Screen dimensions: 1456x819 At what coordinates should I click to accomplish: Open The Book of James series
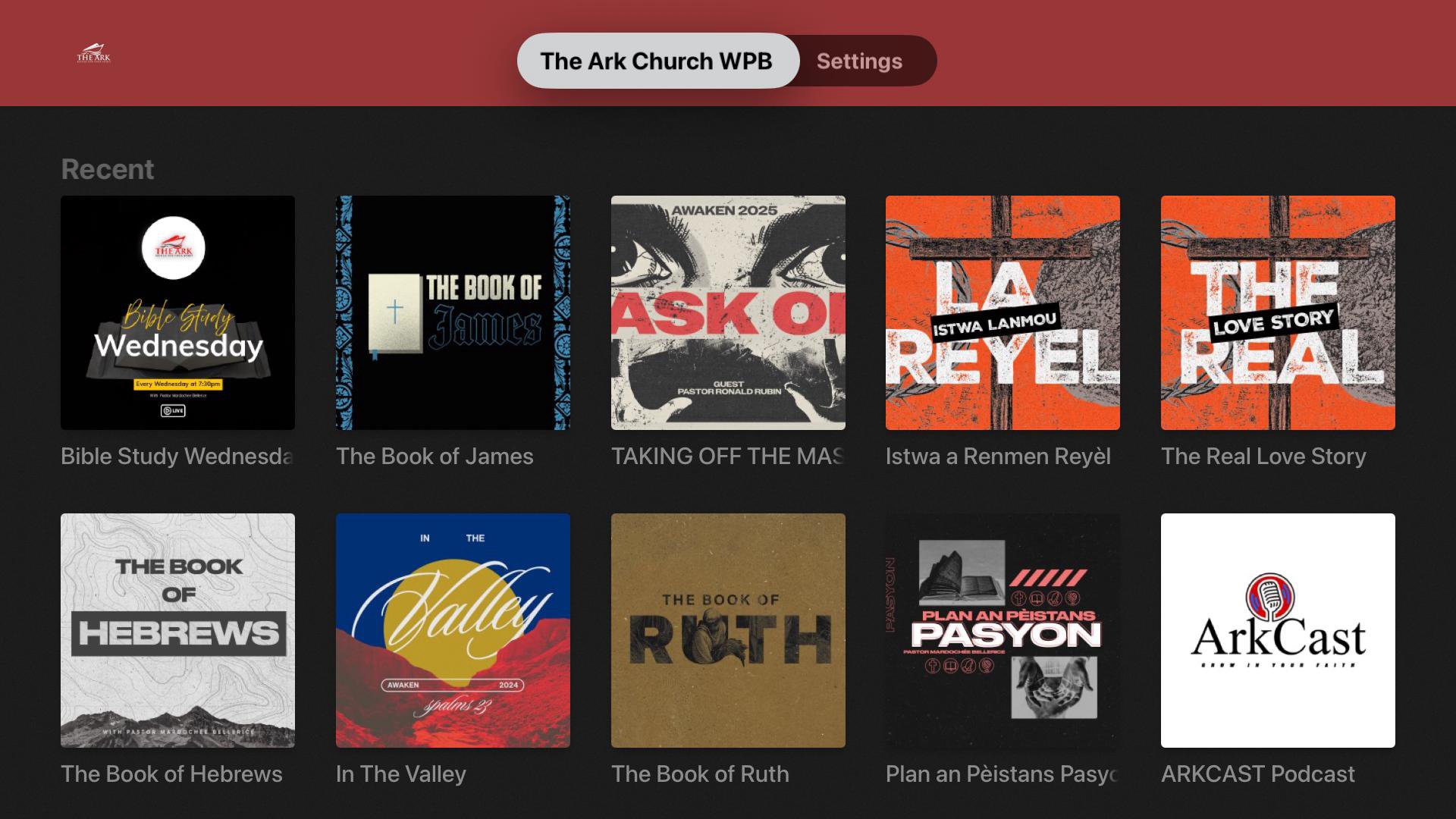pyautogui.click(x=453, y=312)
